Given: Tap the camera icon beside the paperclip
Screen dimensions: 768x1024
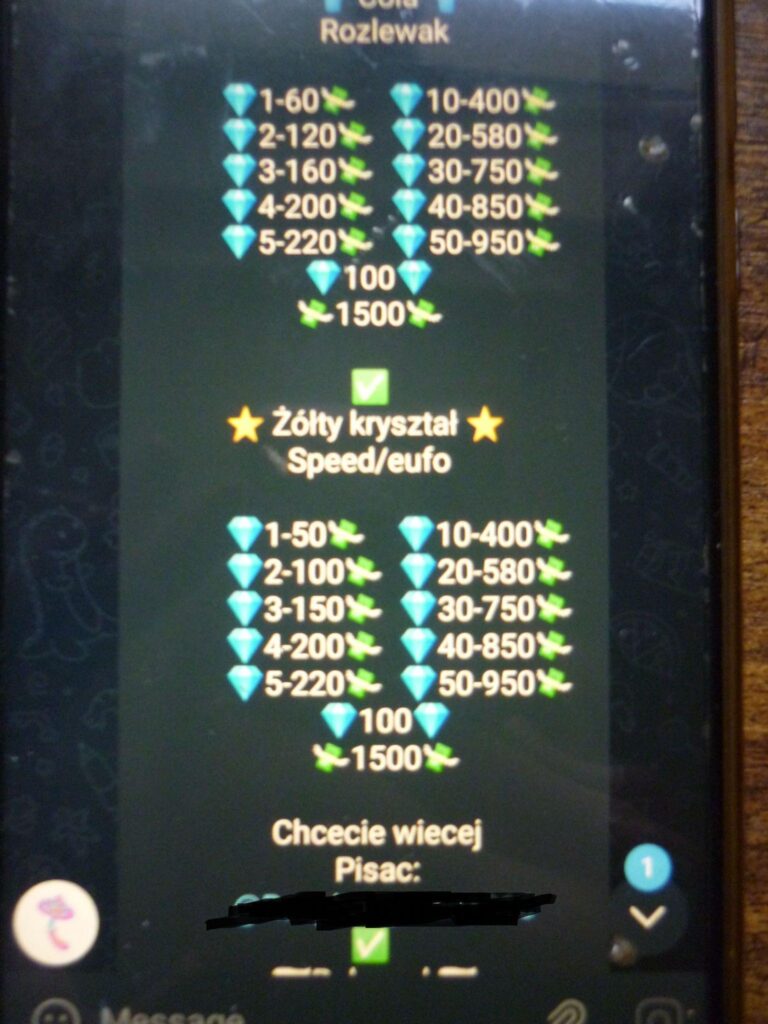Looking at the screenshot, I should pyautogui.click(x=660, y=1014).
